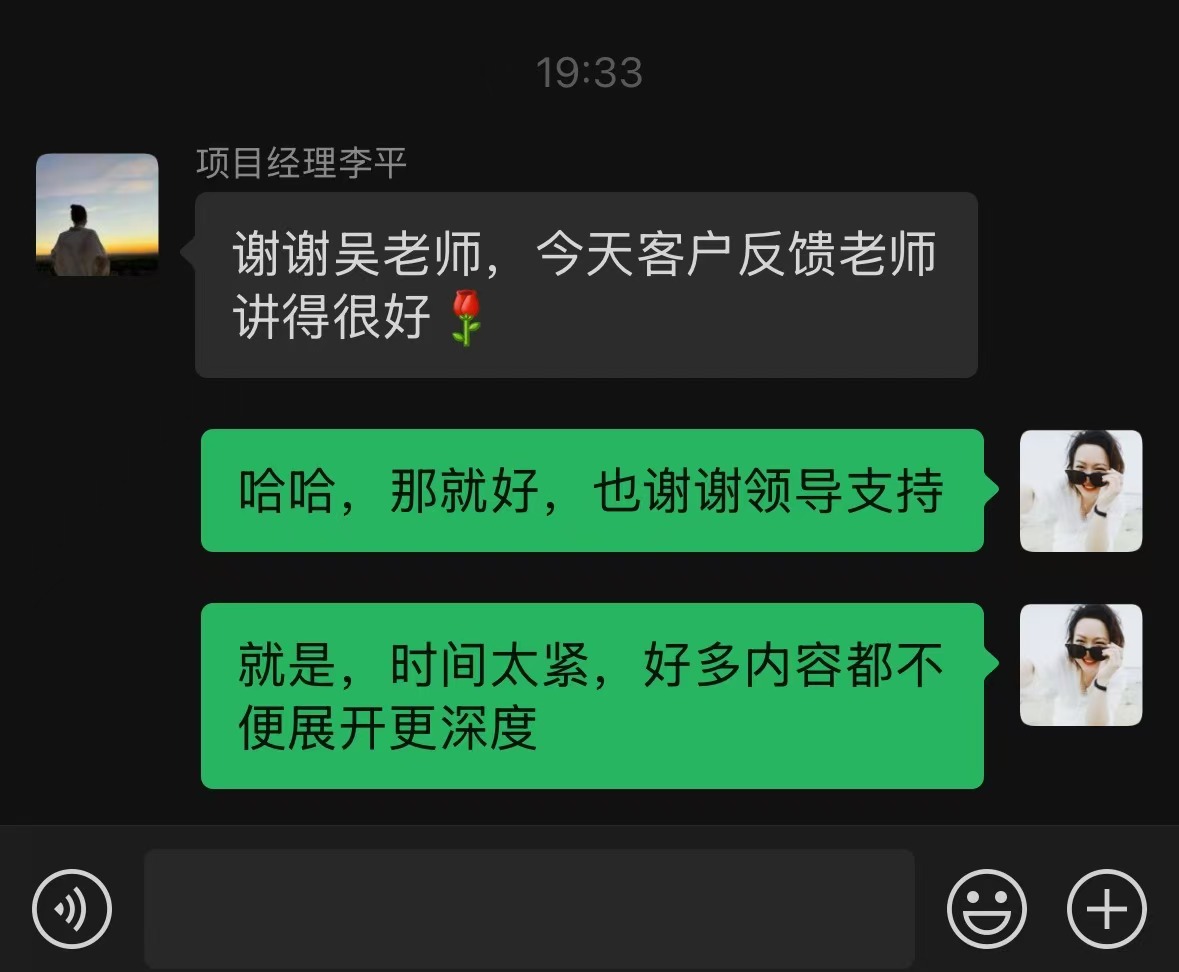
Task: Focus the message text field
Action: [x=529, y=908]
